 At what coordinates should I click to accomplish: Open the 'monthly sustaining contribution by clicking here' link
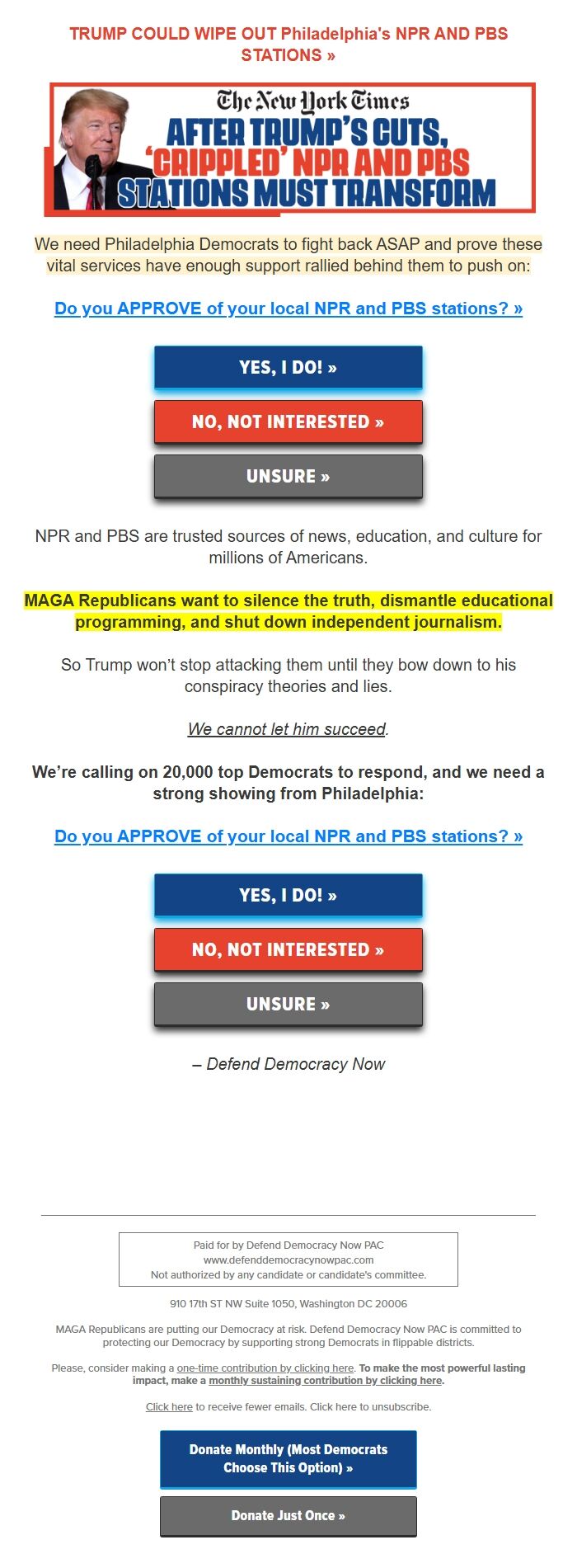326,1380
